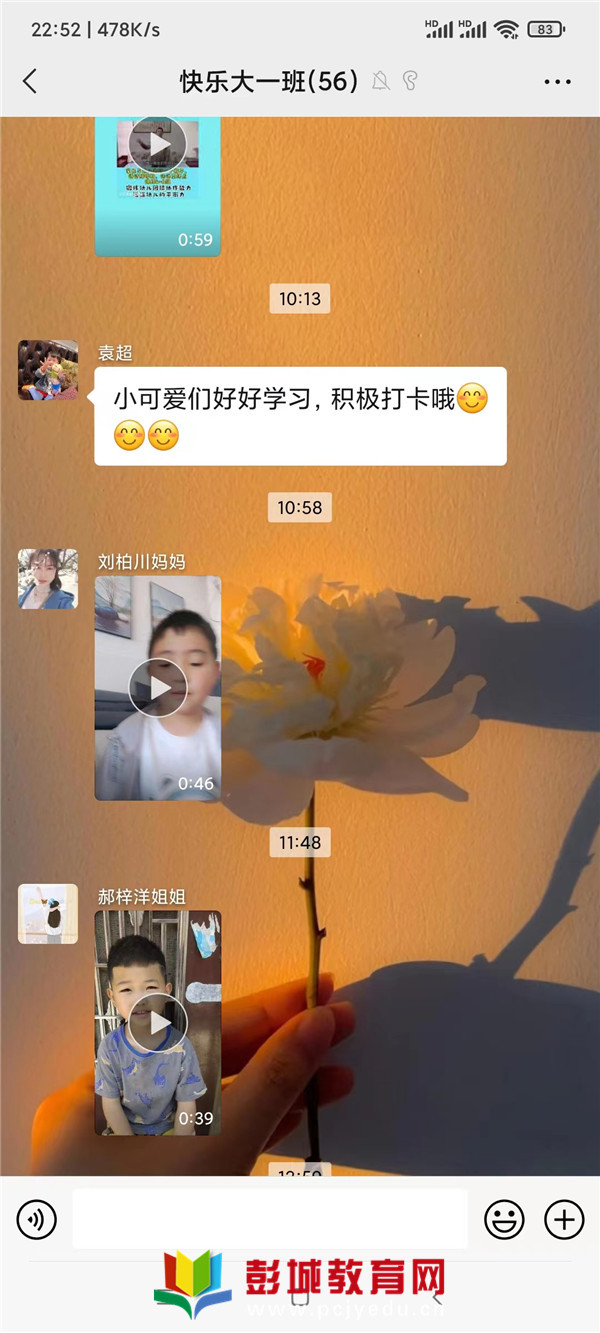Focus the message text field
The width and height of the screenshot is (600, 1333).
tap(270, 1219)
